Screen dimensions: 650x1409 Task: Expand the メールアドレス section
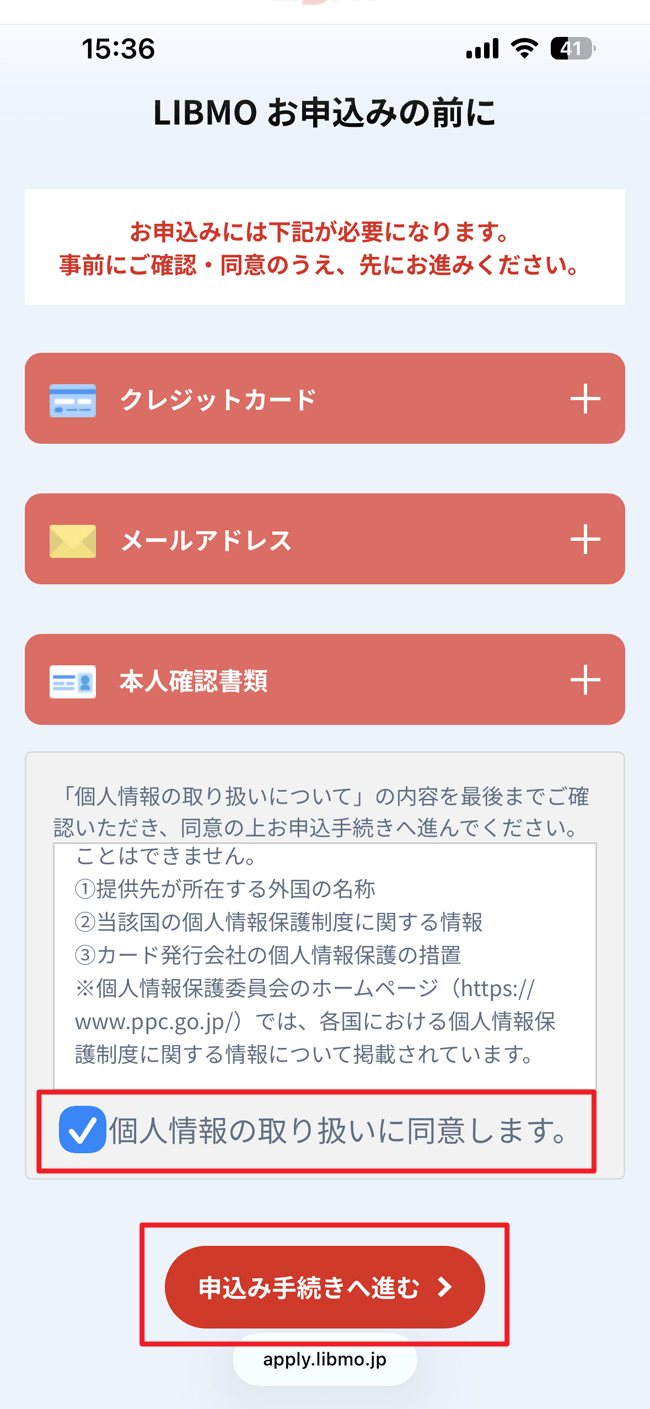click(x=585, y=540)
